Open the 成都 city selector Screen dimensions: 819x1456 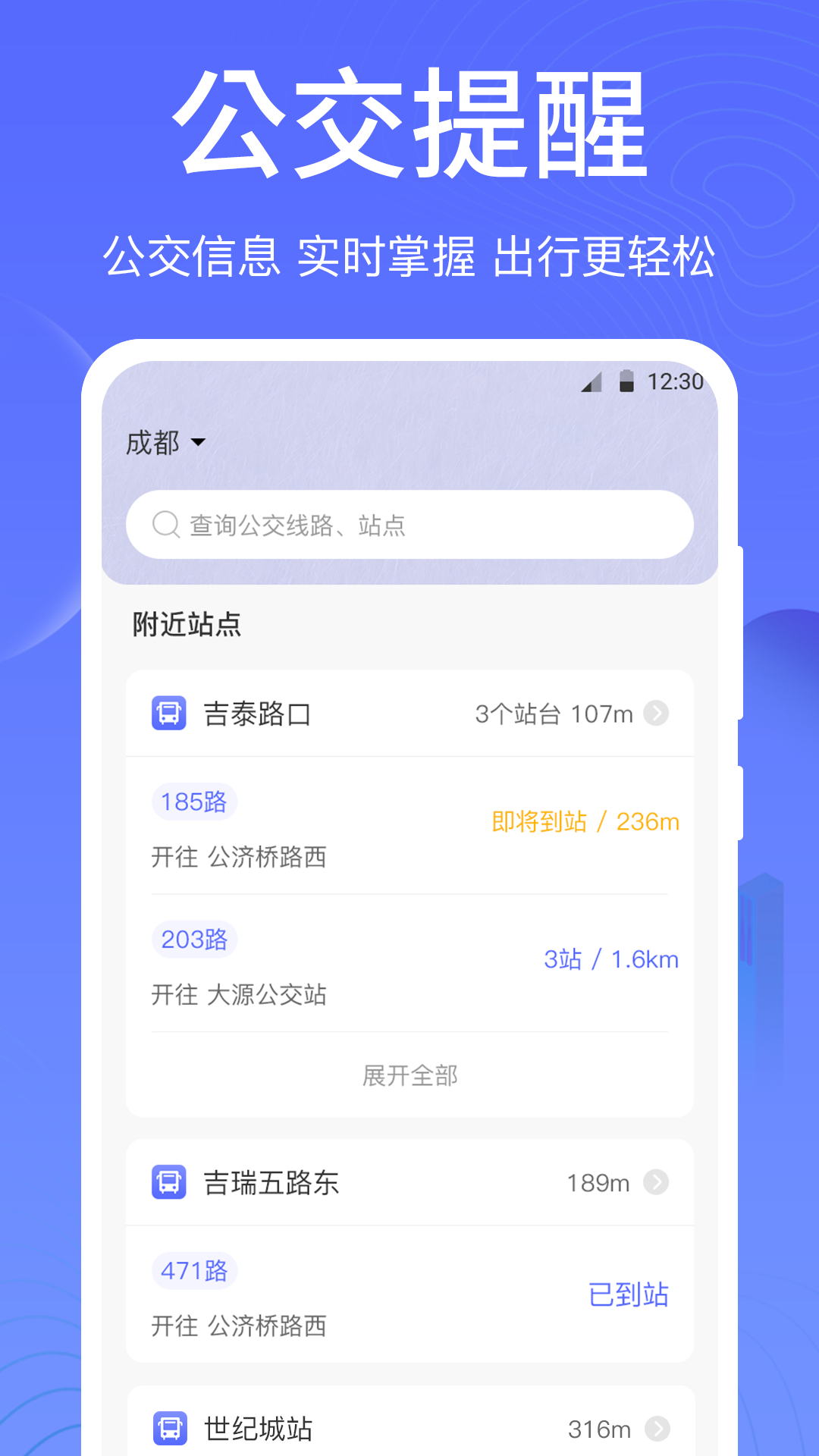tap(152, 442)
